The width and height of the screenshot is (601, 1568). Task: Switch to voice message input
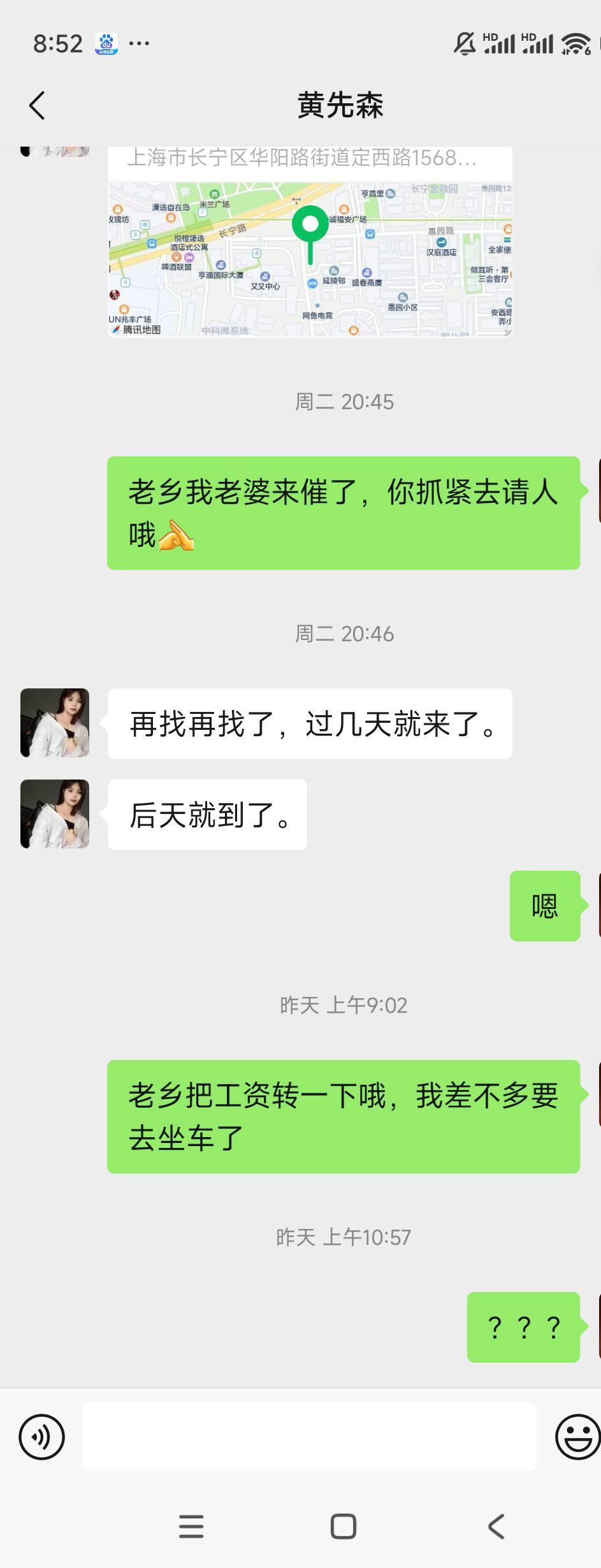pos(42,1437)
